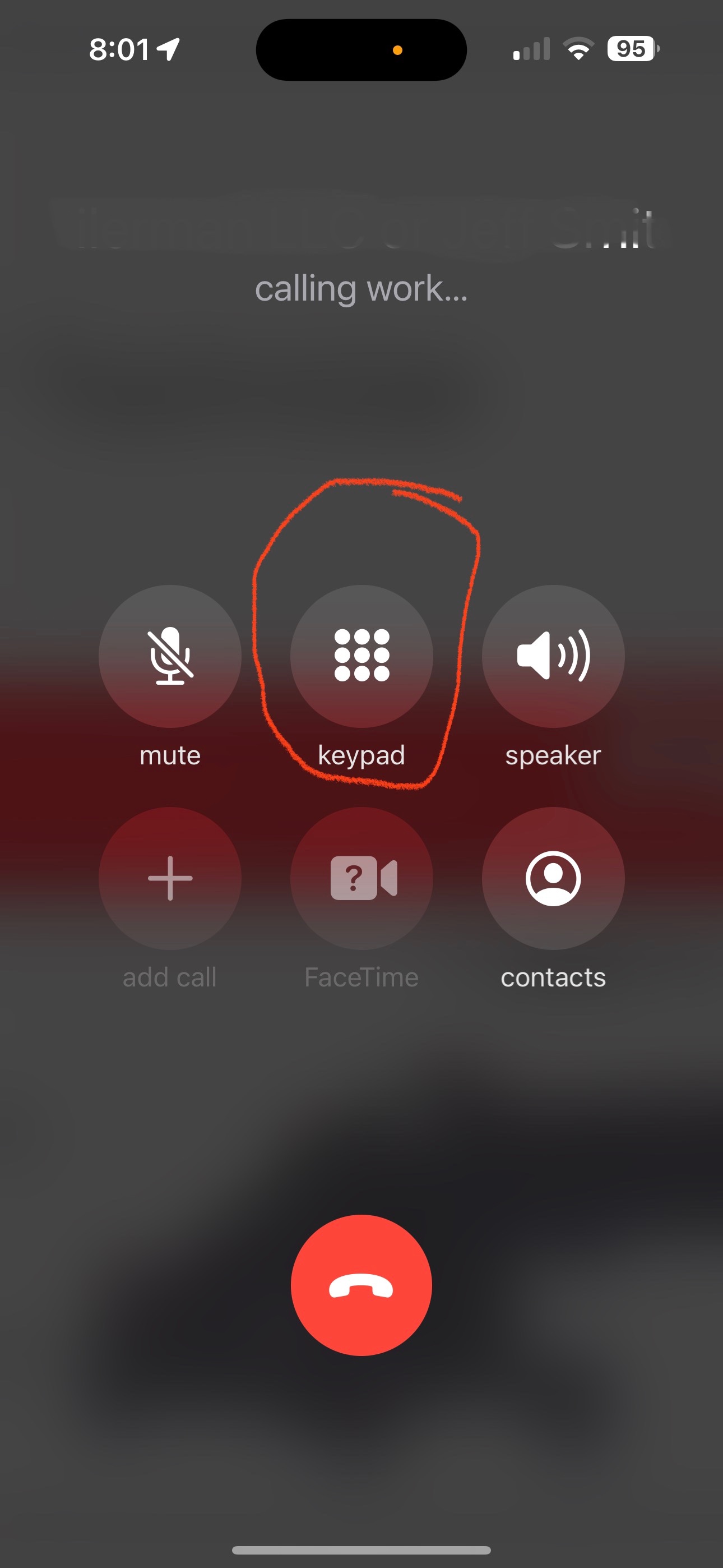This screenshot has width=723, height=1568.
Task: Open the in-call keypad
Action: click(x=361, y=656)
